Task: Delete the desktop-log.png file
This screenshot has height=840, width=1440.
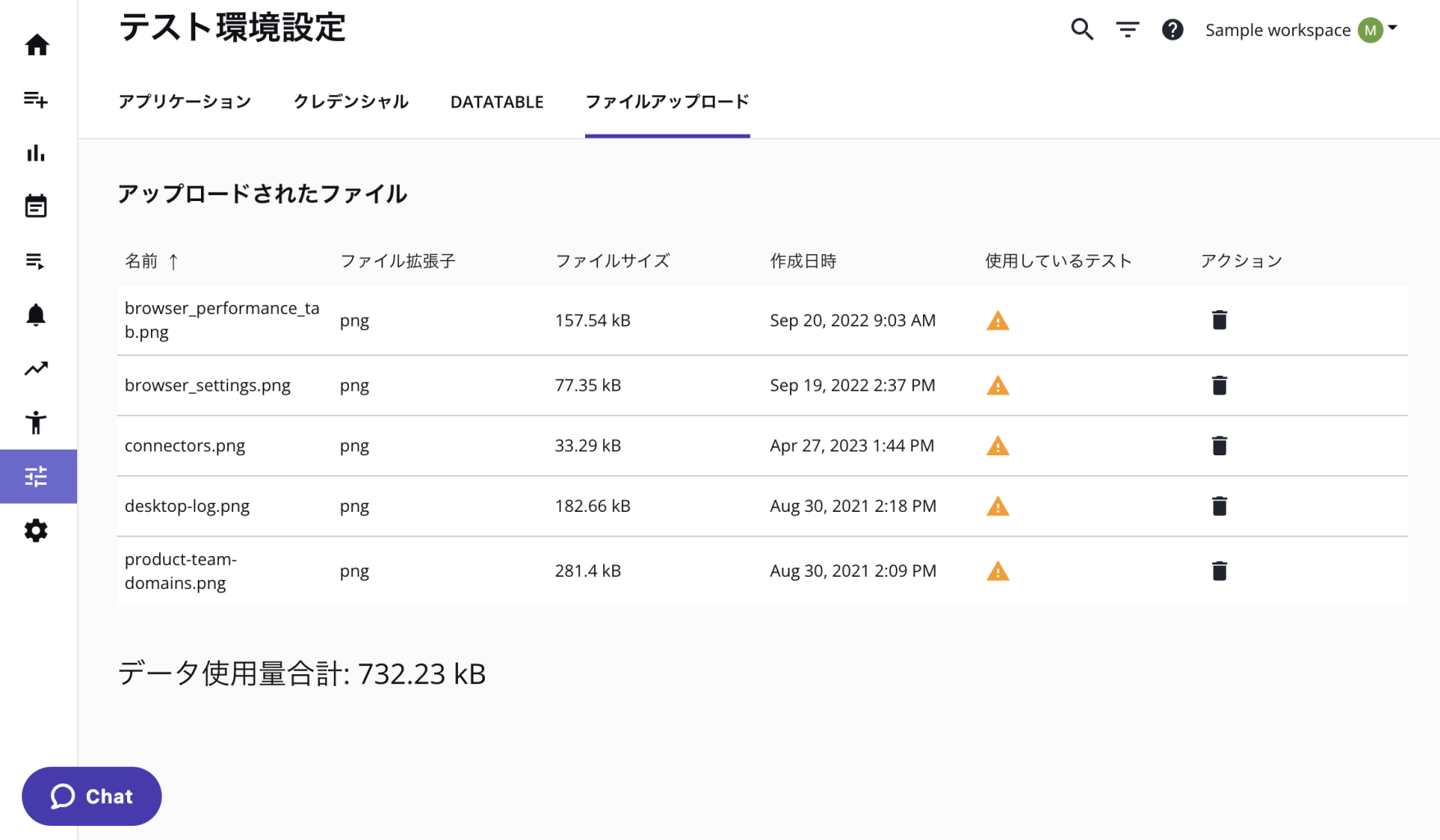Action: (1219, 506)
